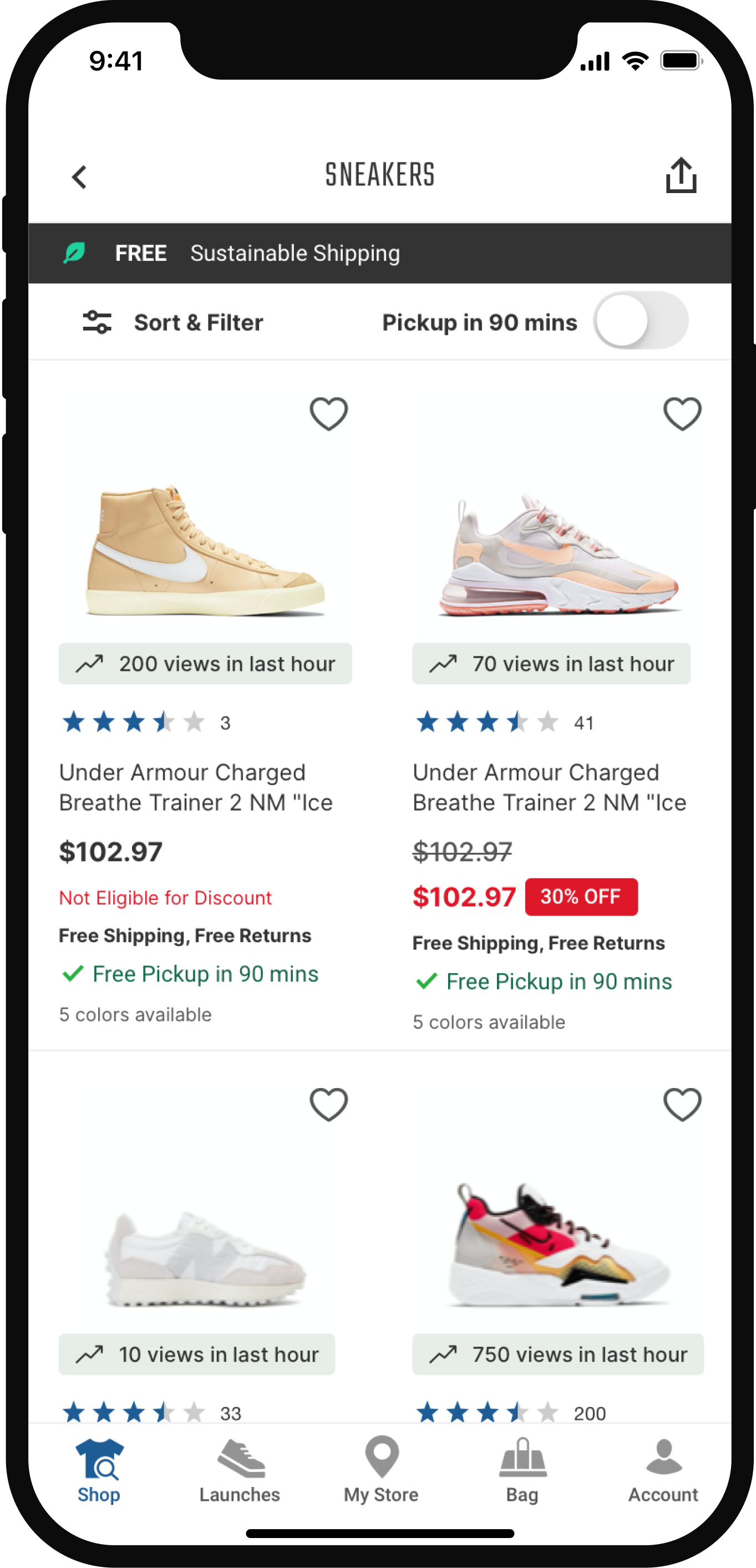
Task: Go back from the Sneakers page
Action: [80, 177]
